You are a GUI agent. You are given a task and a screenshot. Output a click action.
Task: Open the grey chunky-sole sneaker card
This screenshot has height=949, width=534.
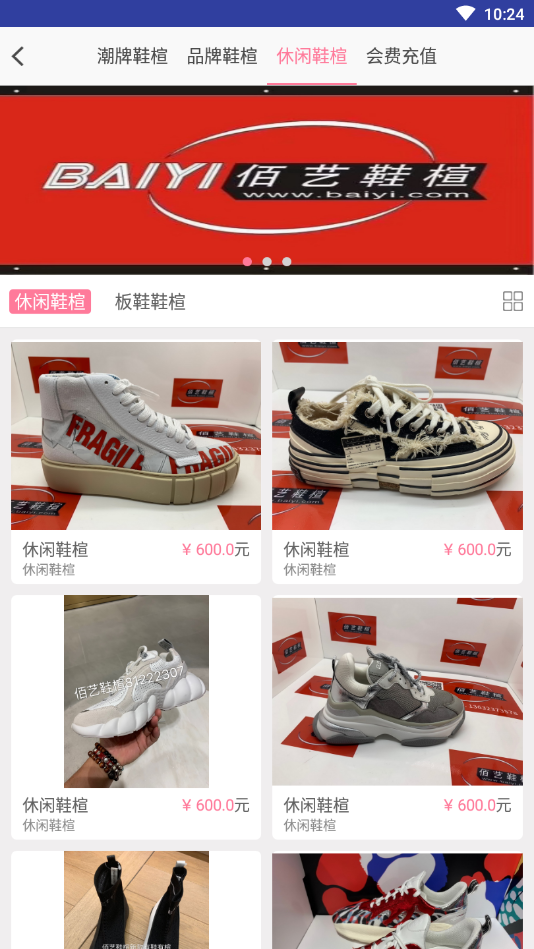pyautogui.click(x=397, y=717)
